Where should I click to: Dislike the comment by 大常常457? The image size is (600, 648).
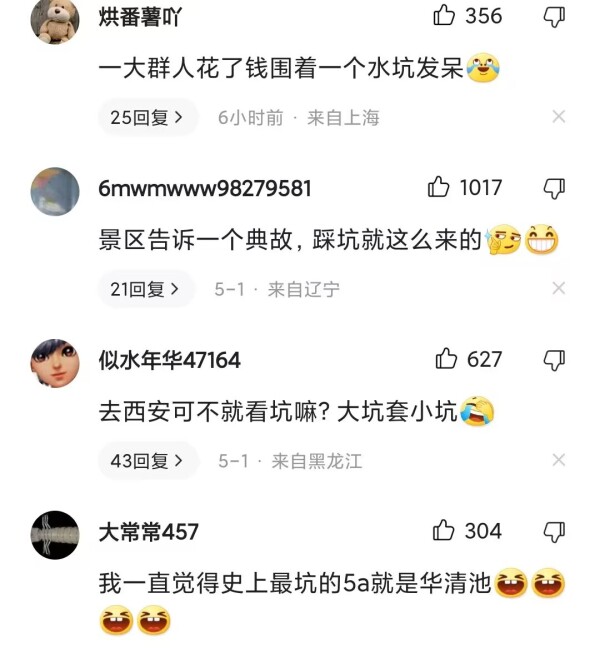554,532
